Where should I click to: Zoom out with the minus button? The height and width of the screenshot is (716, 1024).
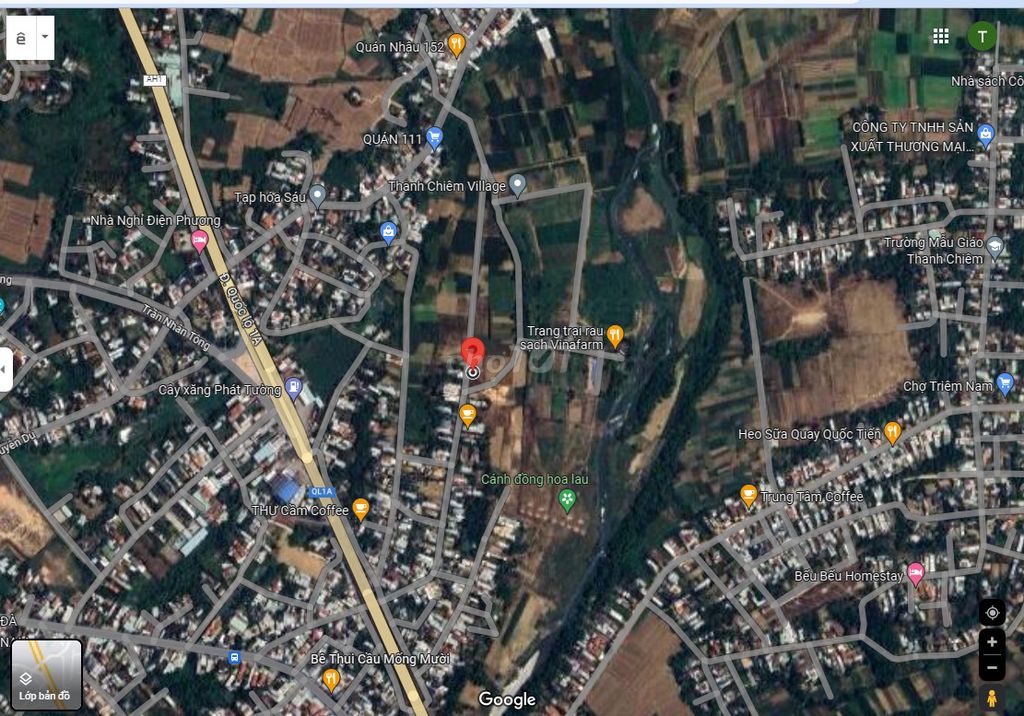(992, 667)
